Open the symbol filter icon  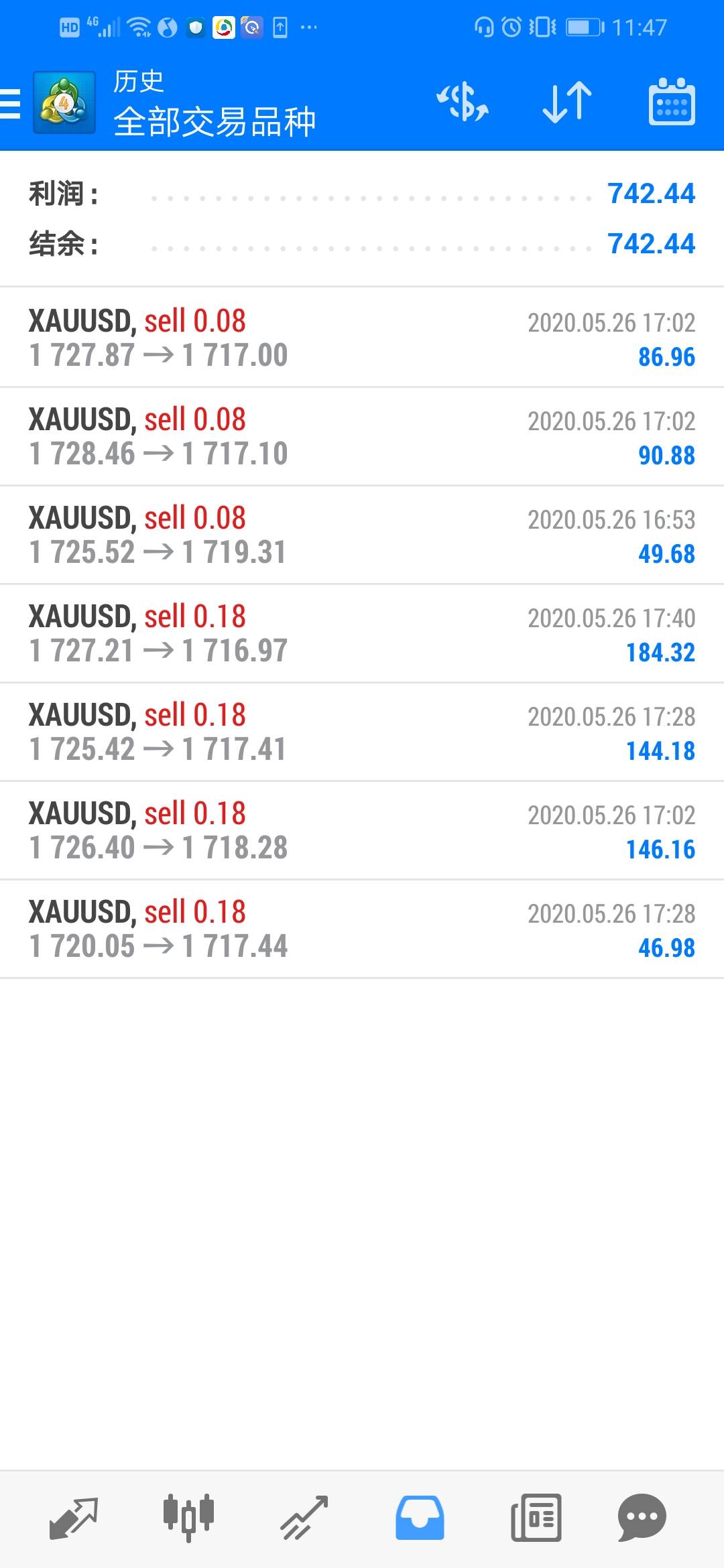(x=463, y=103)
